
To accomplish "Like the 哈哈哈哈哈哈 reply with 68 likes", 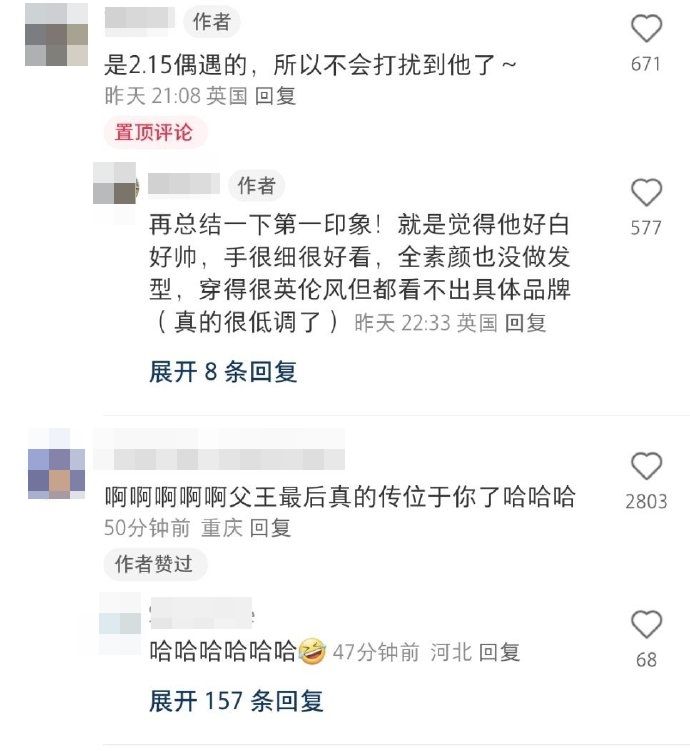I will point(647,625).
